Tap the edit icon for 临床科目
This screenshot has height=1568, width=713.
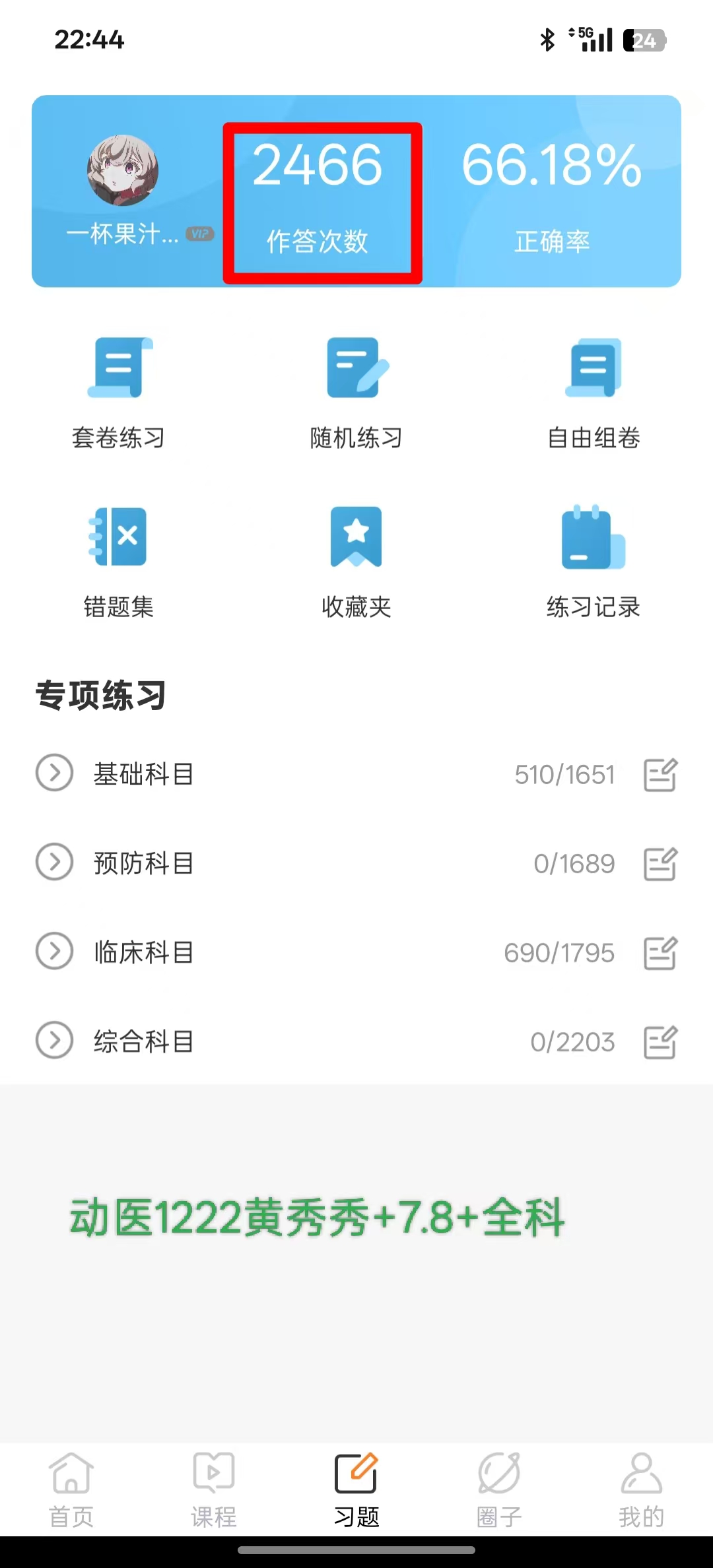point(660,953)
